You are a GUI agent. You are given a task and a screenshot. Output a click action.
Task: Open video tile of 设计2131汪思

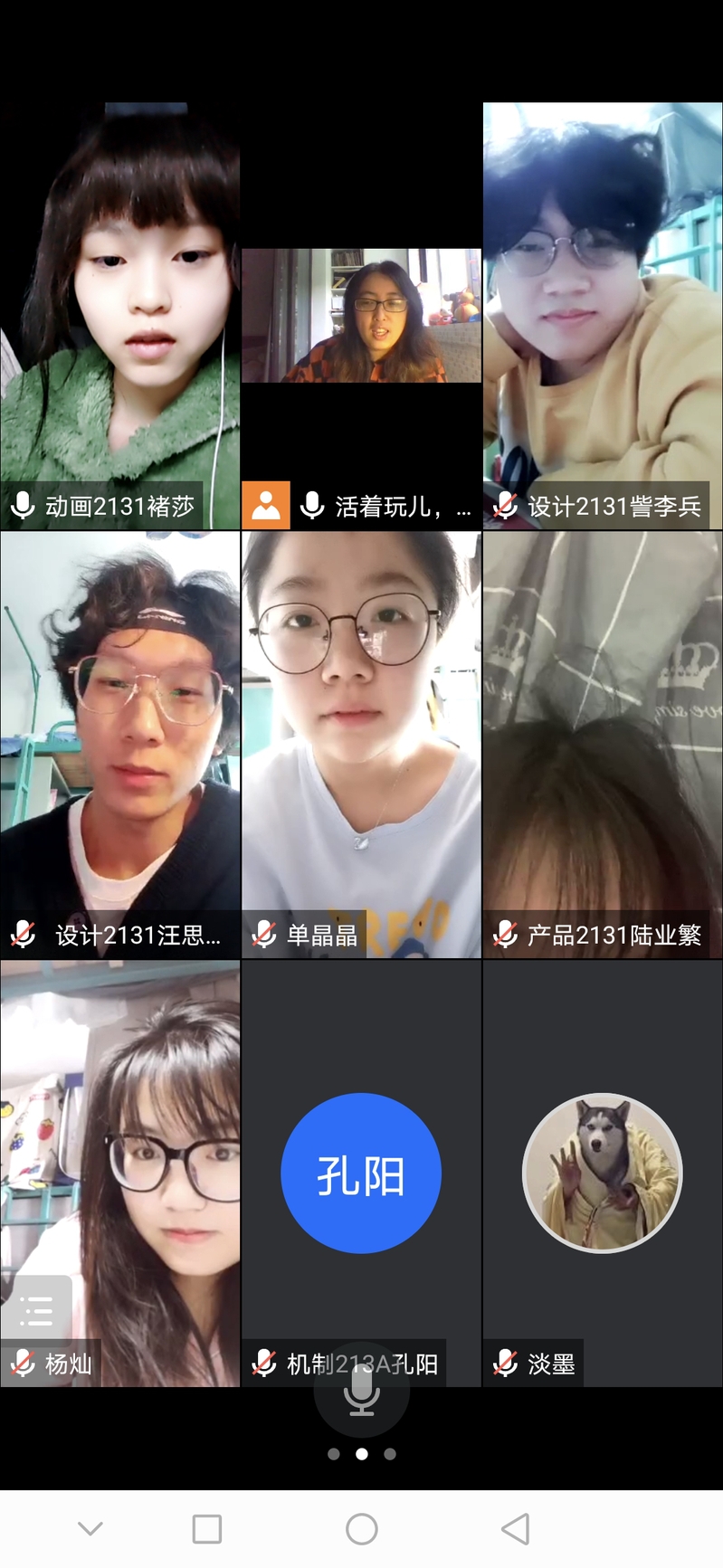(x=119, y=744)
